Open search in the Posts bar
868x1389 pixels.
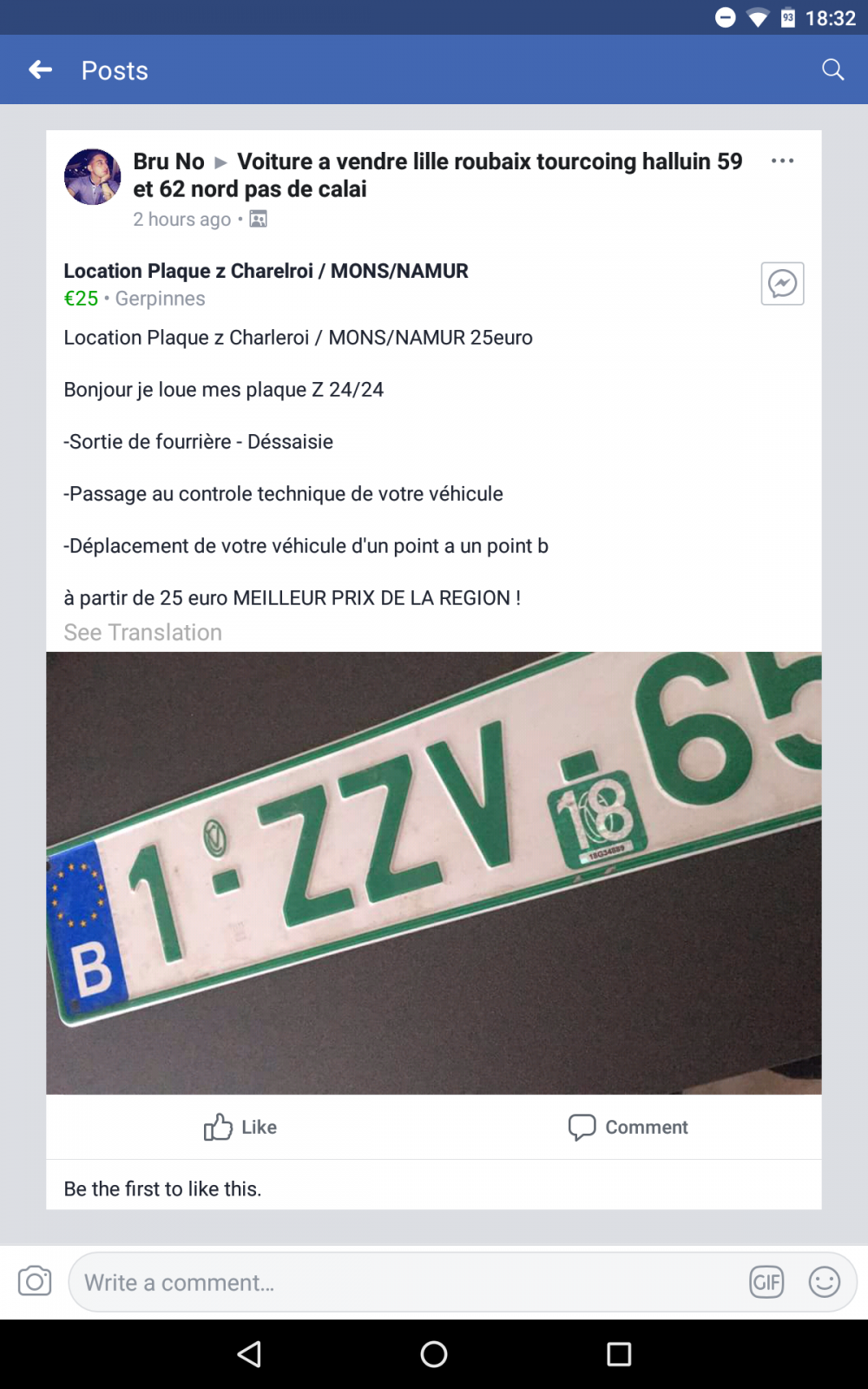(x=832, y=69)
